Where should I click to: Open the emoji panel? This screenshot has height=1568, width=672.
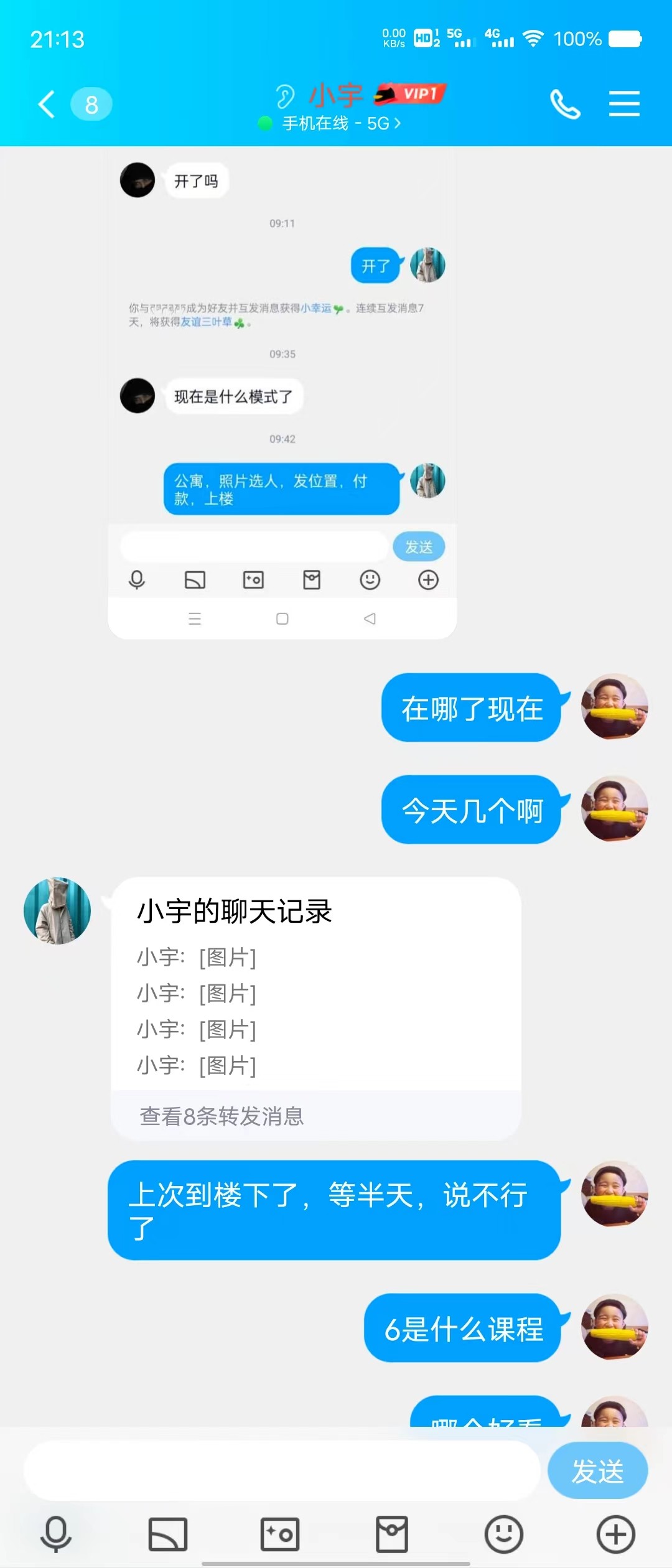point(503,1534)
